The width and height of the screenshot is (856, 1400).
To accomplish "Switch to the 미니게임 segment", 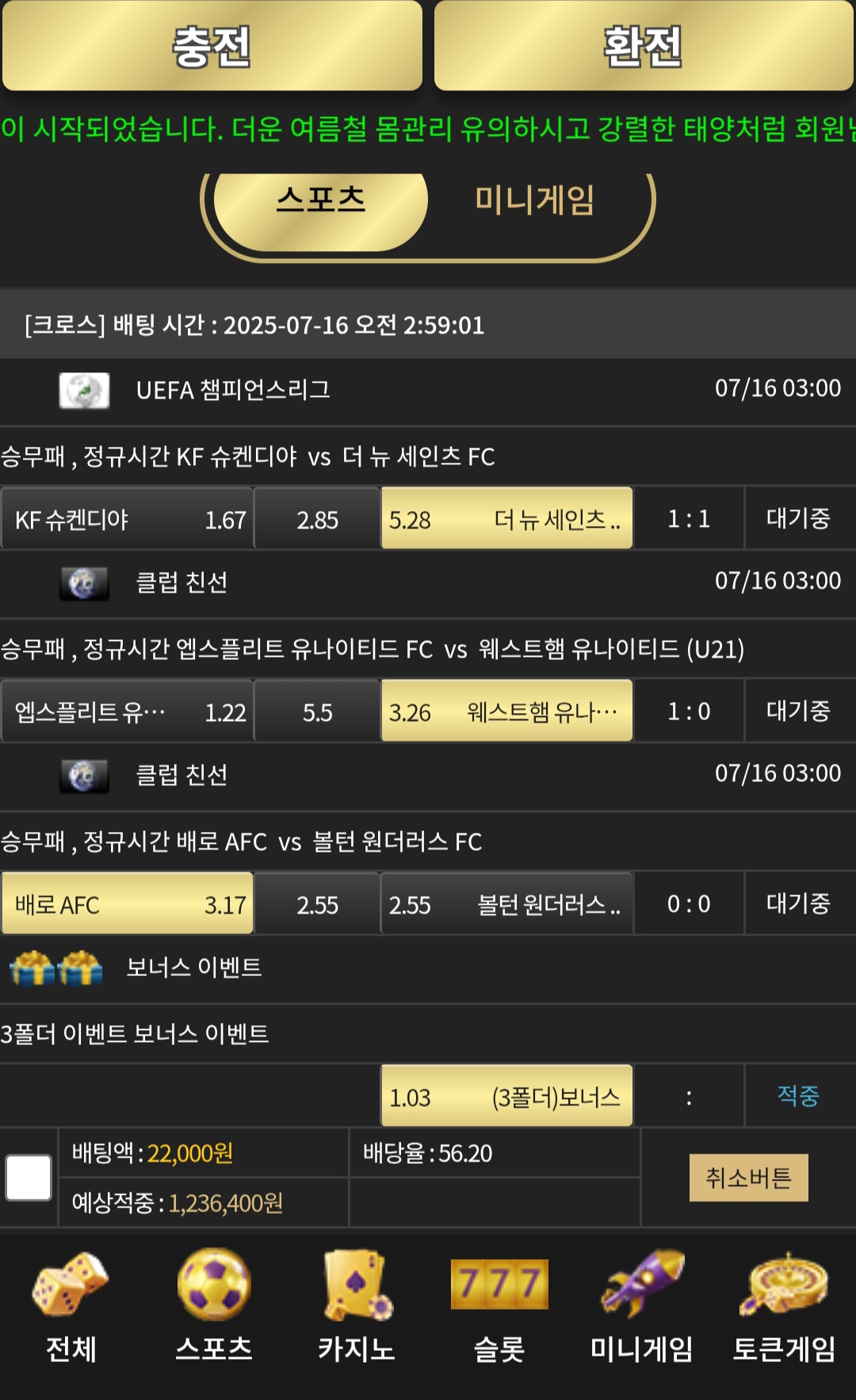I will 535,200.
